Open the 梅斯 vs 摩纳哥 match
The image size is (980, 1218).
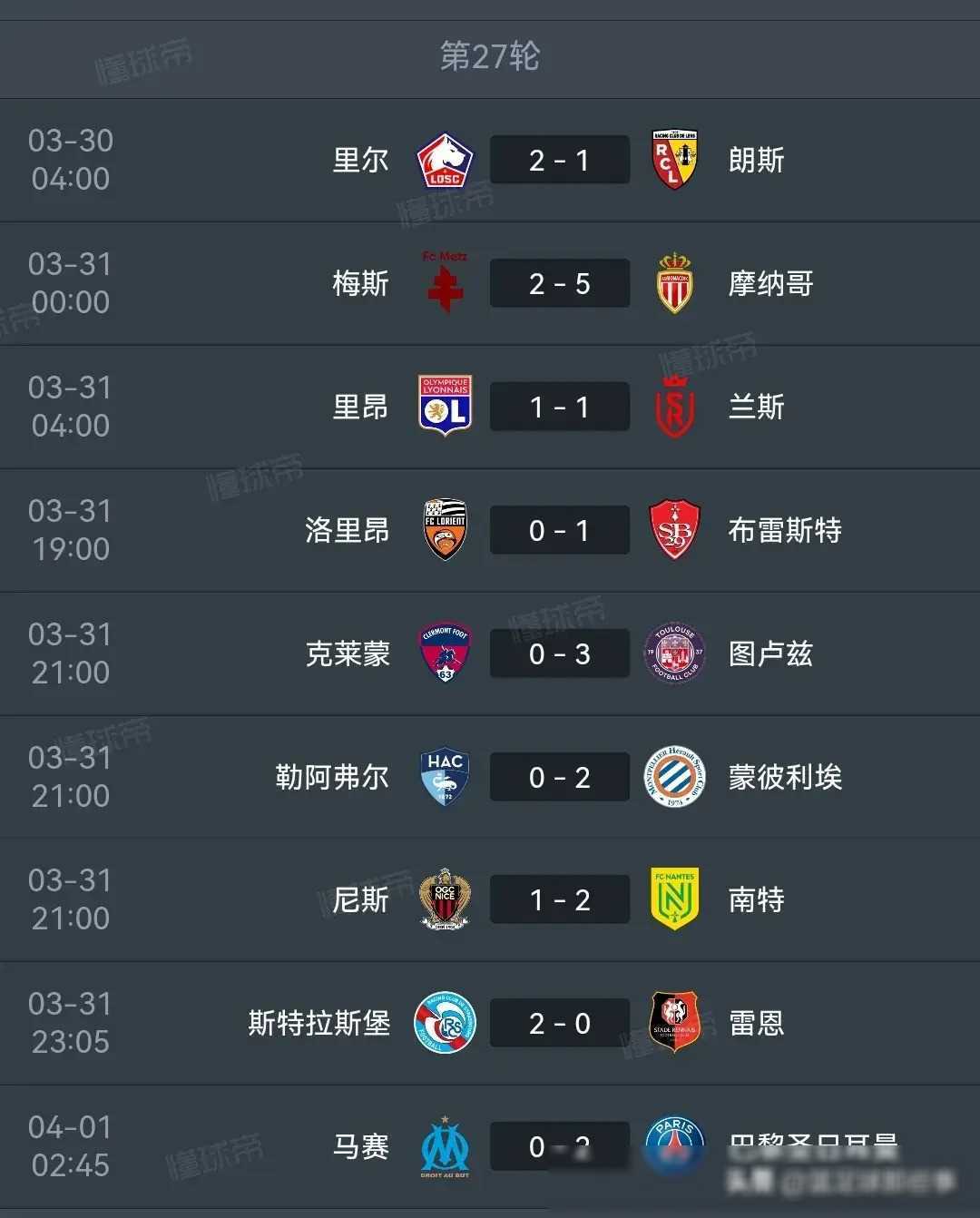tap(559, 284)
